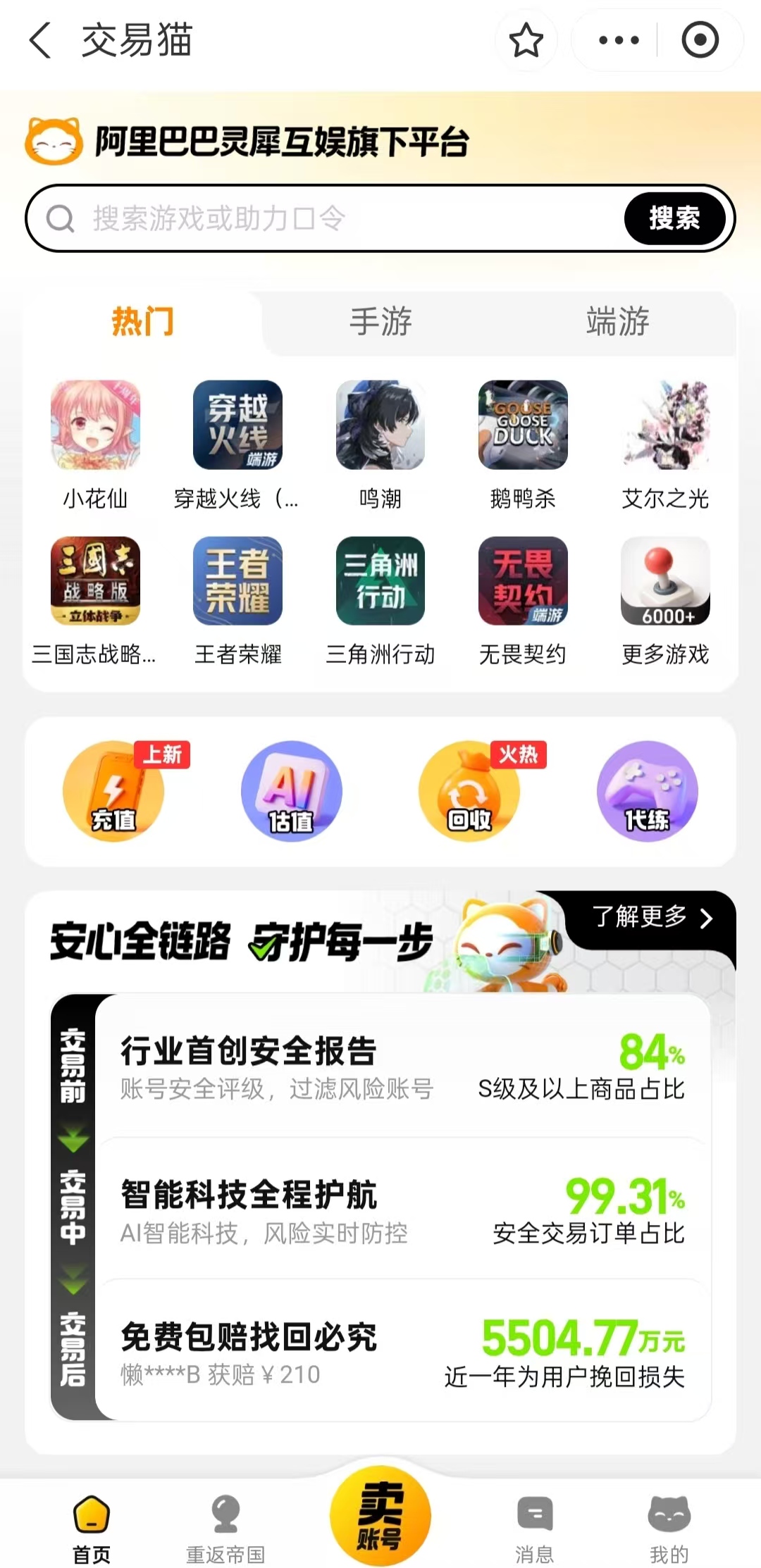Screen dimensions: 761x1568
Task: Open the 充值 service
Action: point(113,791)
